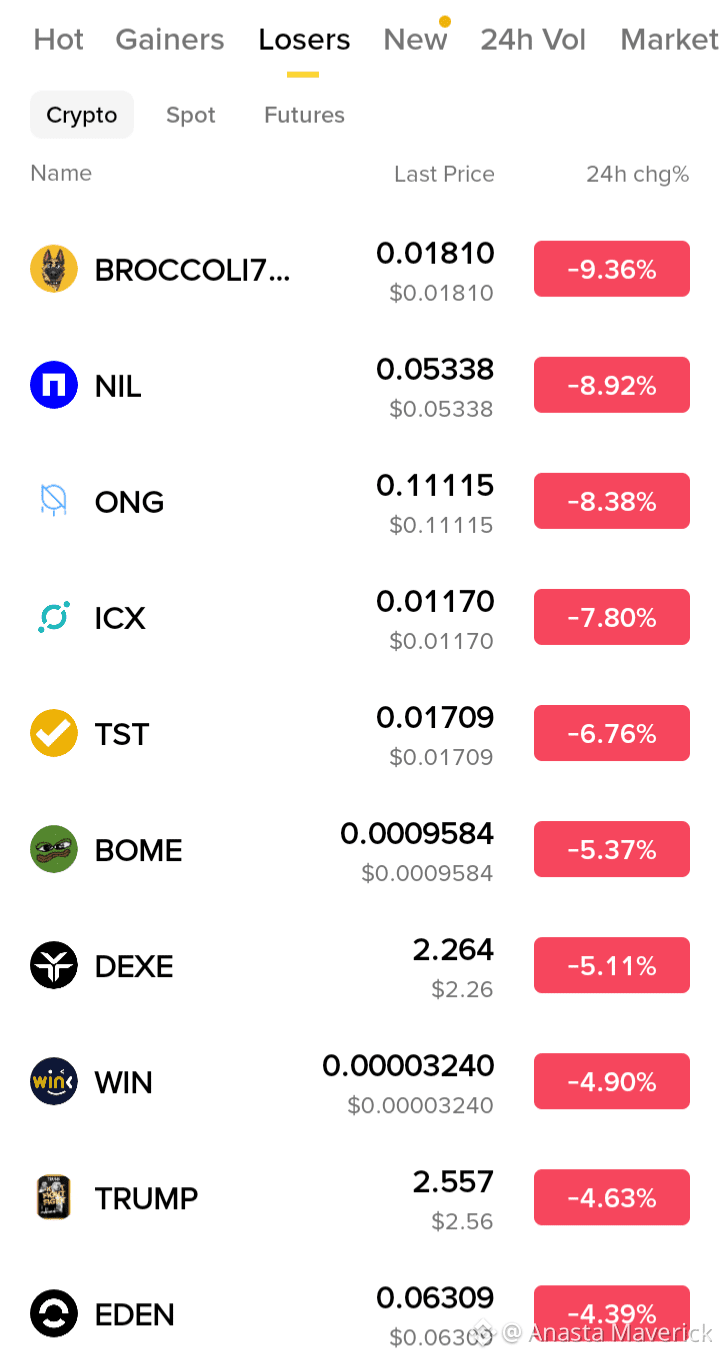Tap the -9.36% change badge for BROCCOLI7
The width and height of the screenshot is (720, 1358).
point(612,269)
